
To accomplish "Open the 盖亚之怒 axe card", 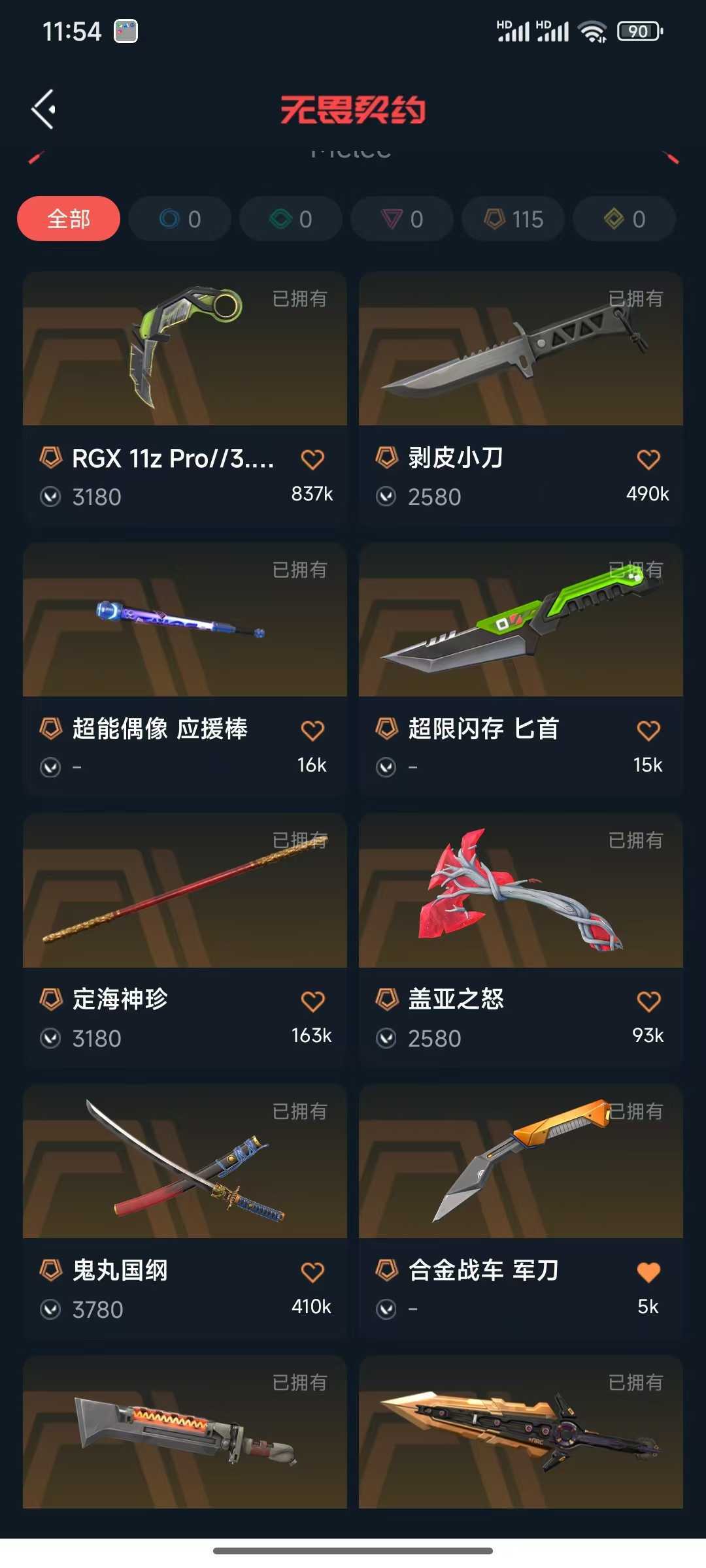I will click(x=521, y=939).
